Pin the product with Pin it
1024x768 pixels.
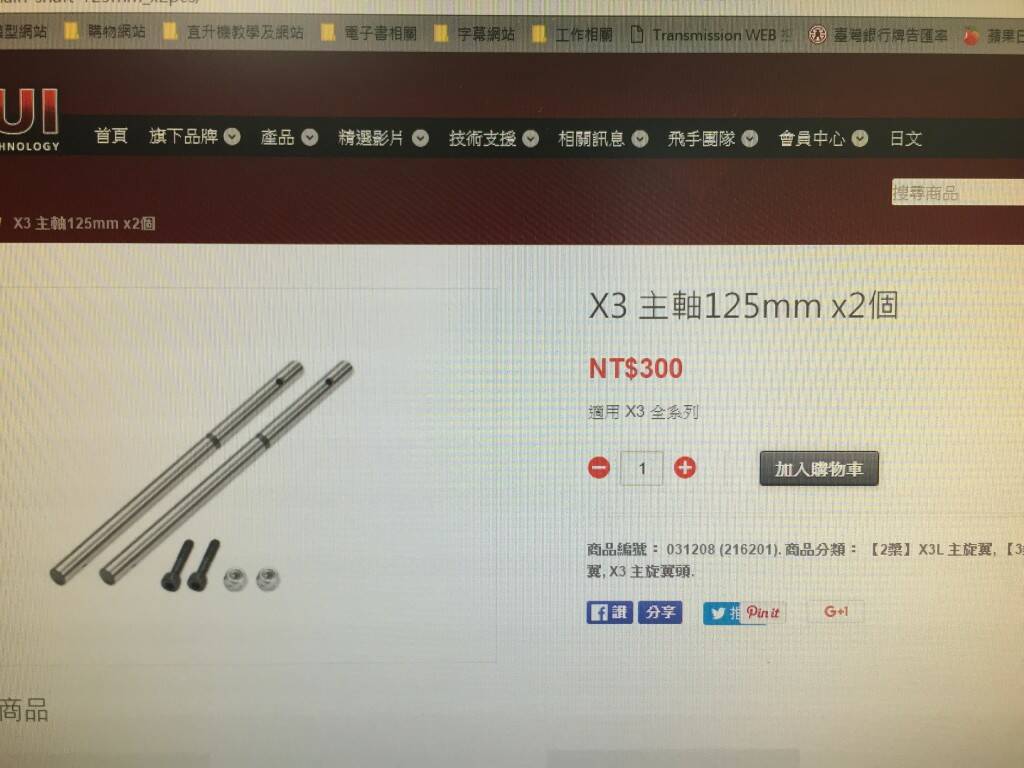(762, 612)
